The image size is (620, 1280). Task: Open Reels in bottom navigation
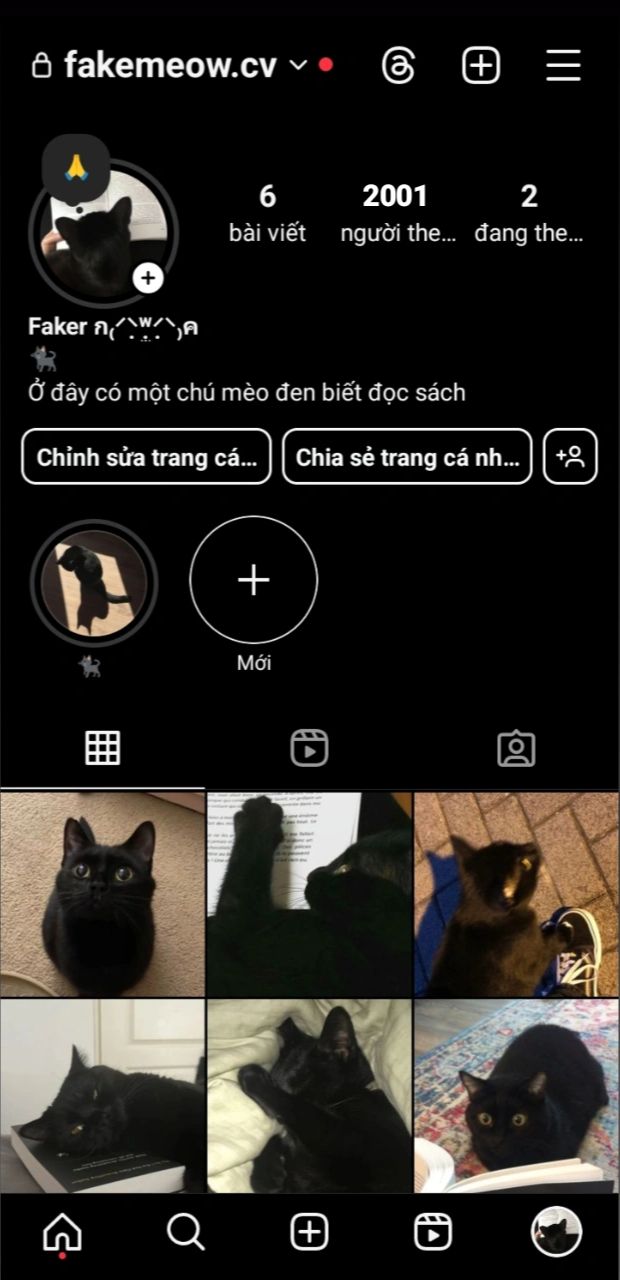pos(433,1232)
